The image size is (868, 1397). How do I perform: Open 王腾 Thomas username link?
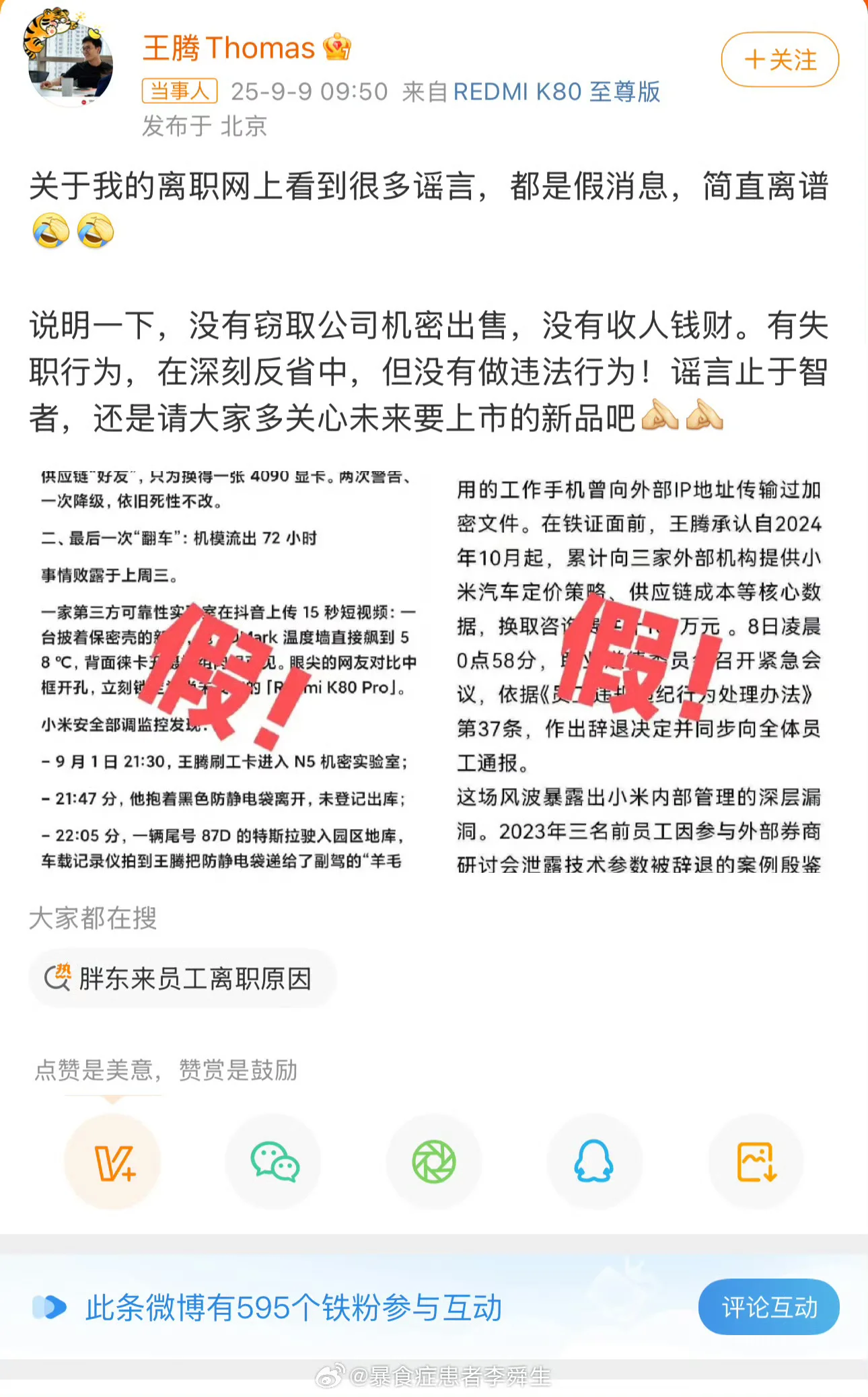[229, 48]
